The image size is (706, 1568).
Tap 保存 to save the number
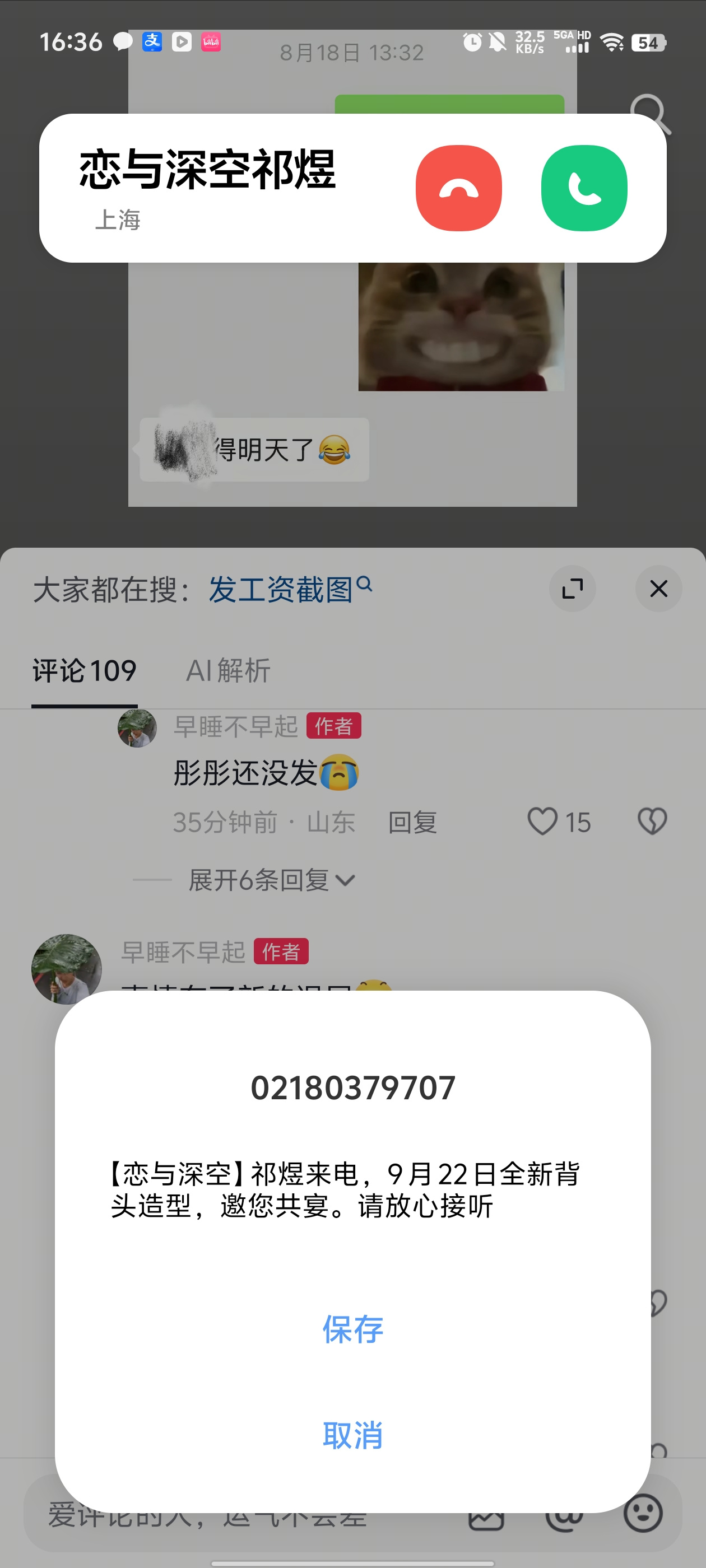352,1329
